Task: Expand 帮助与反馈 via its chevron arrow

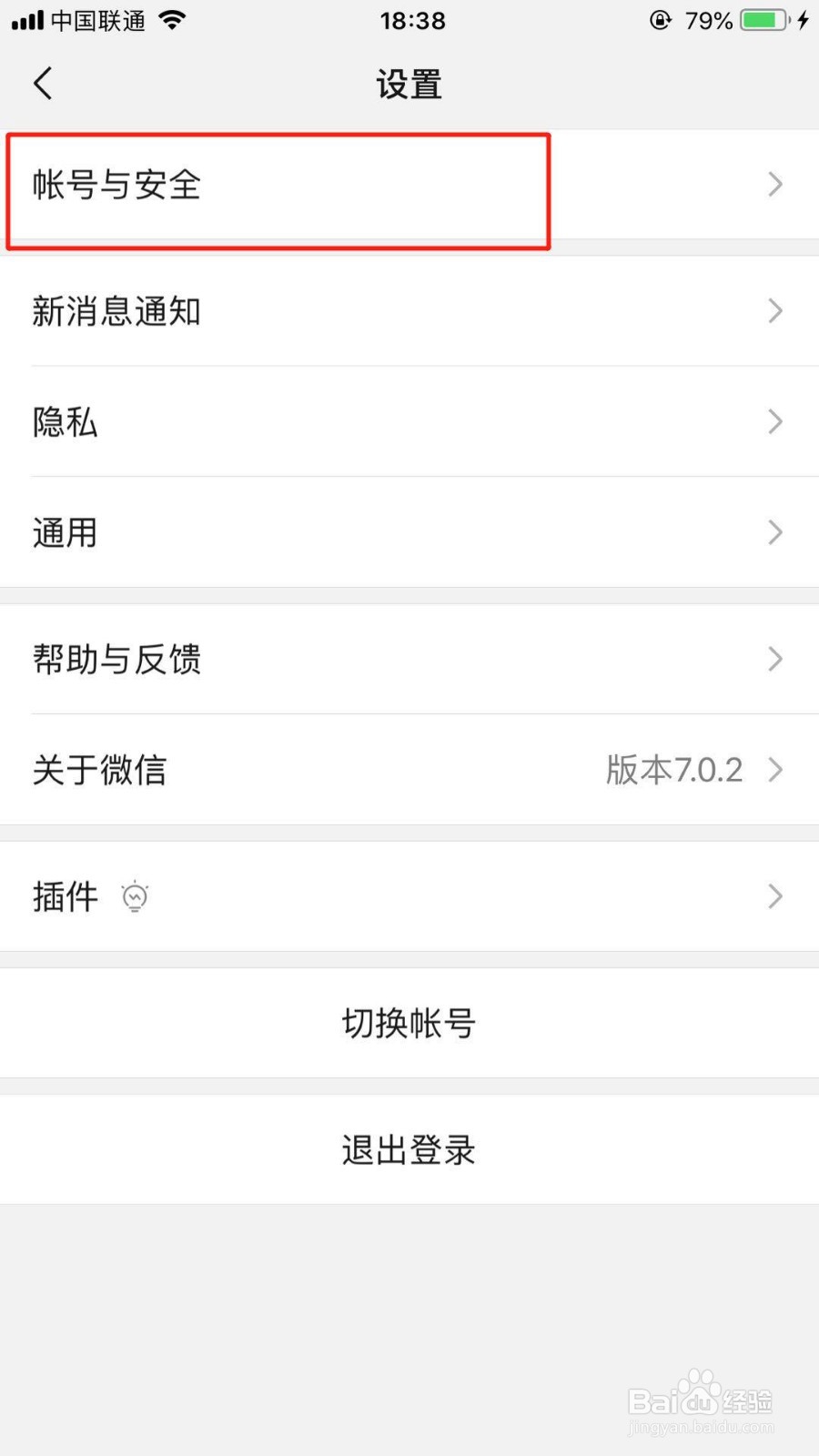Action: [775, 659]
